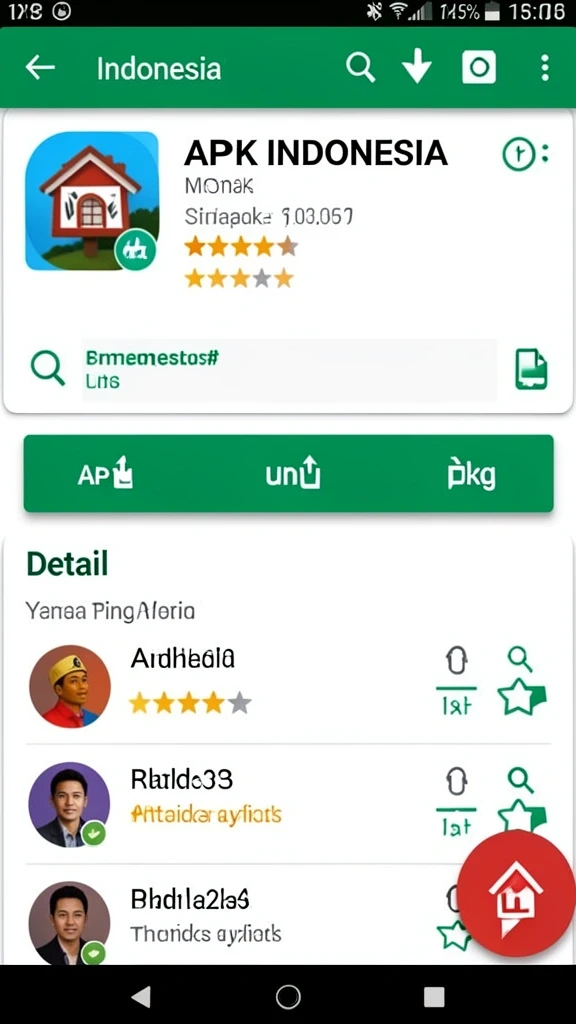
Task: Tap the clock icon beside APK INDONESIA
Action: point(519,154)
